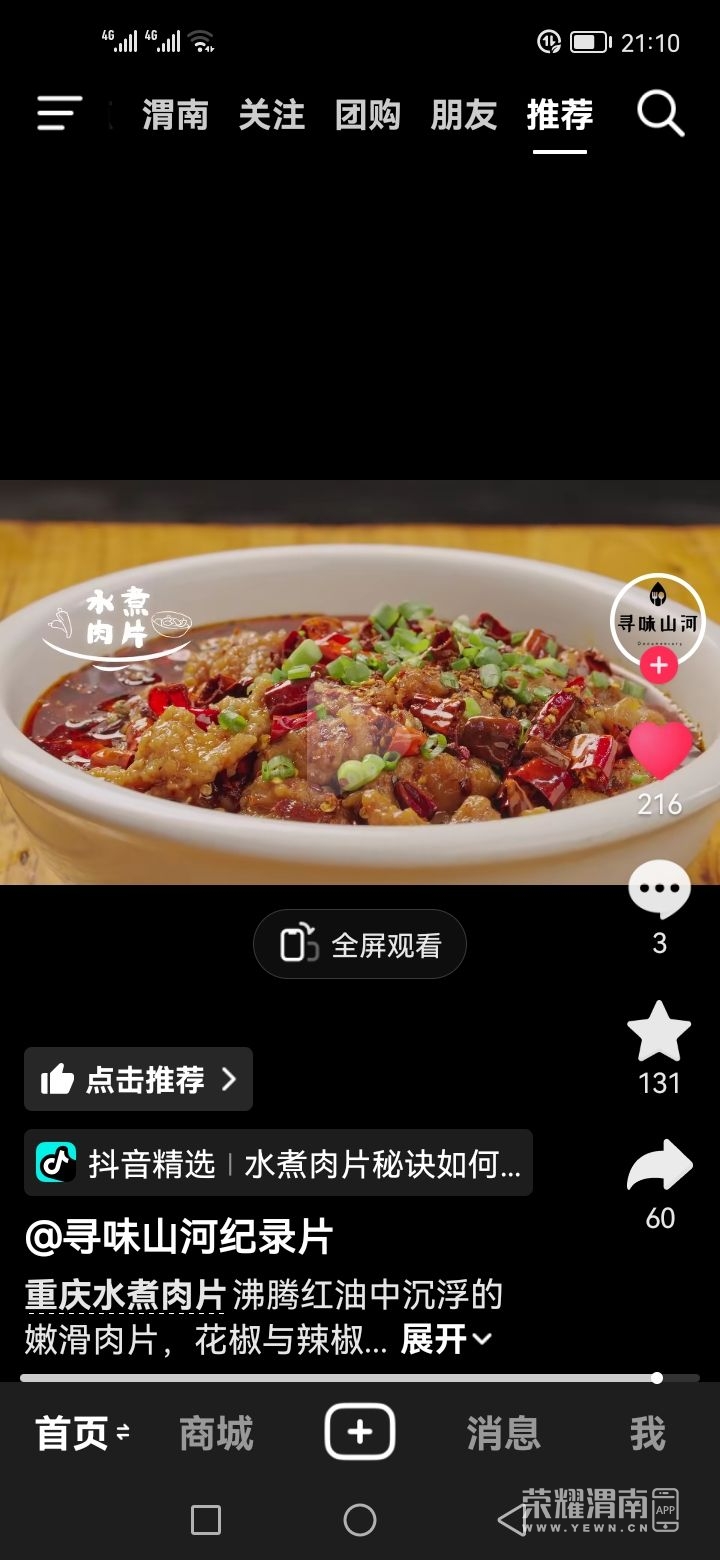Viewport: 720px width, 1560px height.
Task: Open @寻味山河纪录片 profile
Action: click(x=178, y=1238)
